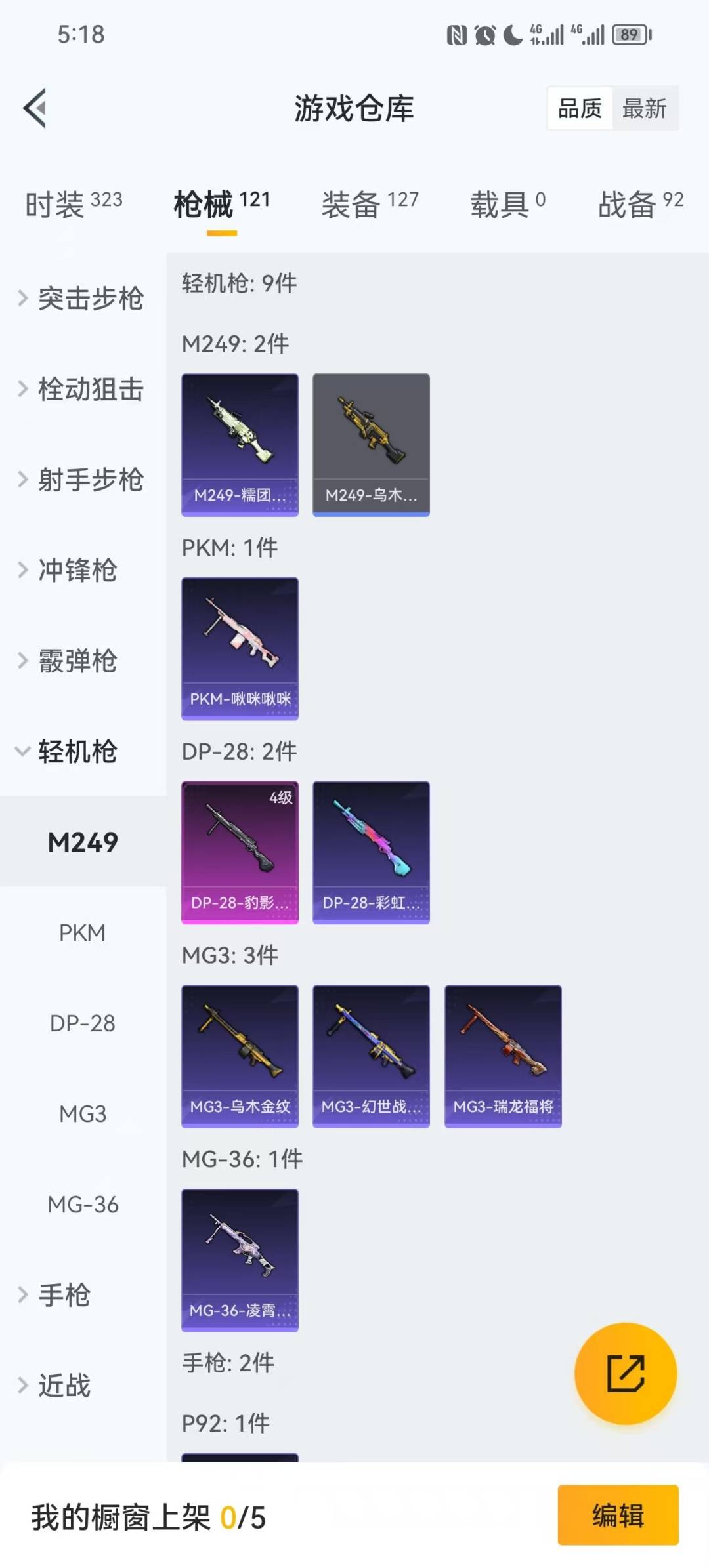The height and width of the screenshot is (1568, 709).
Task: Expand the 突击步枪 category
Action: [x=84, y=299]
